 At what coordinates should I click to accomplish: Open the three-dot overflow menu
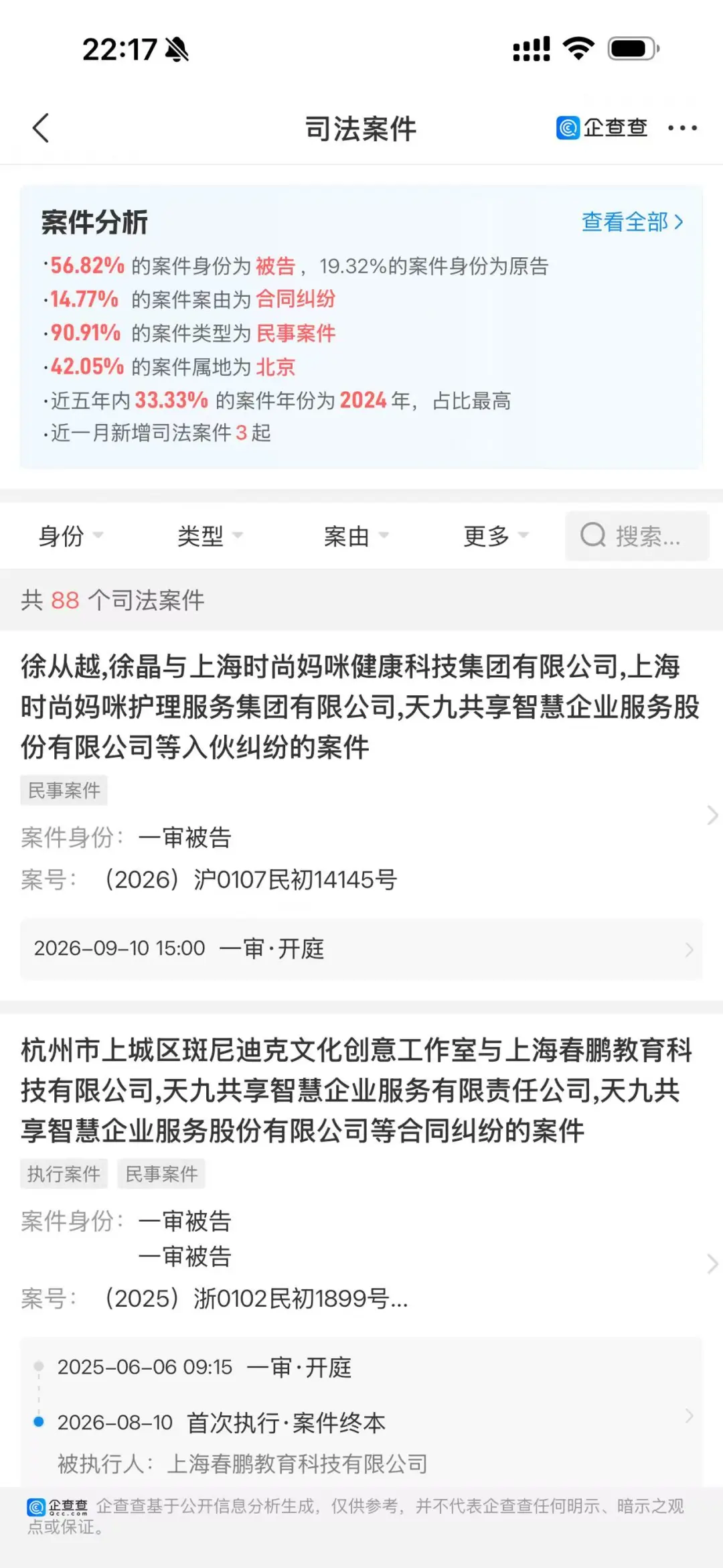click(682, 128)
